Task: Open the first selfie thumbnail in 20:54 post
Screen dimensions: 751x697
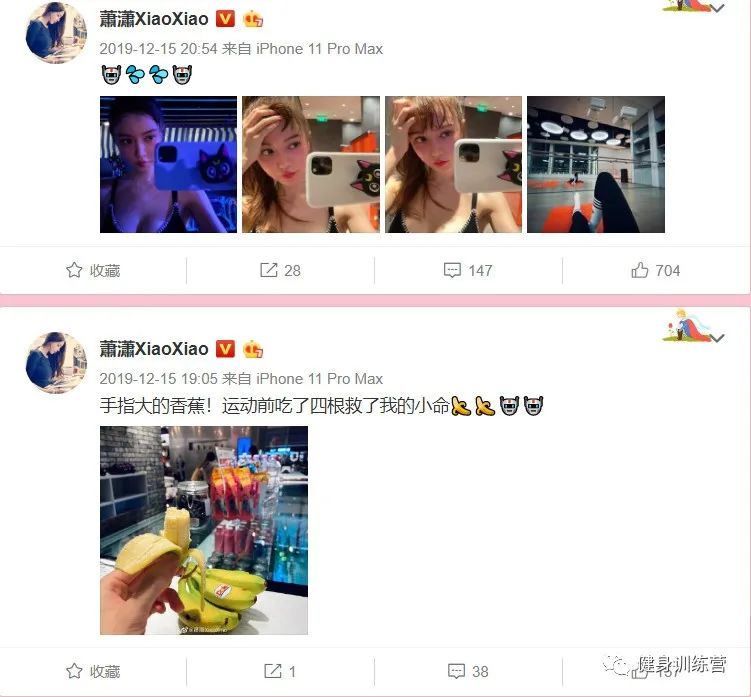Action: pos(168,165)
